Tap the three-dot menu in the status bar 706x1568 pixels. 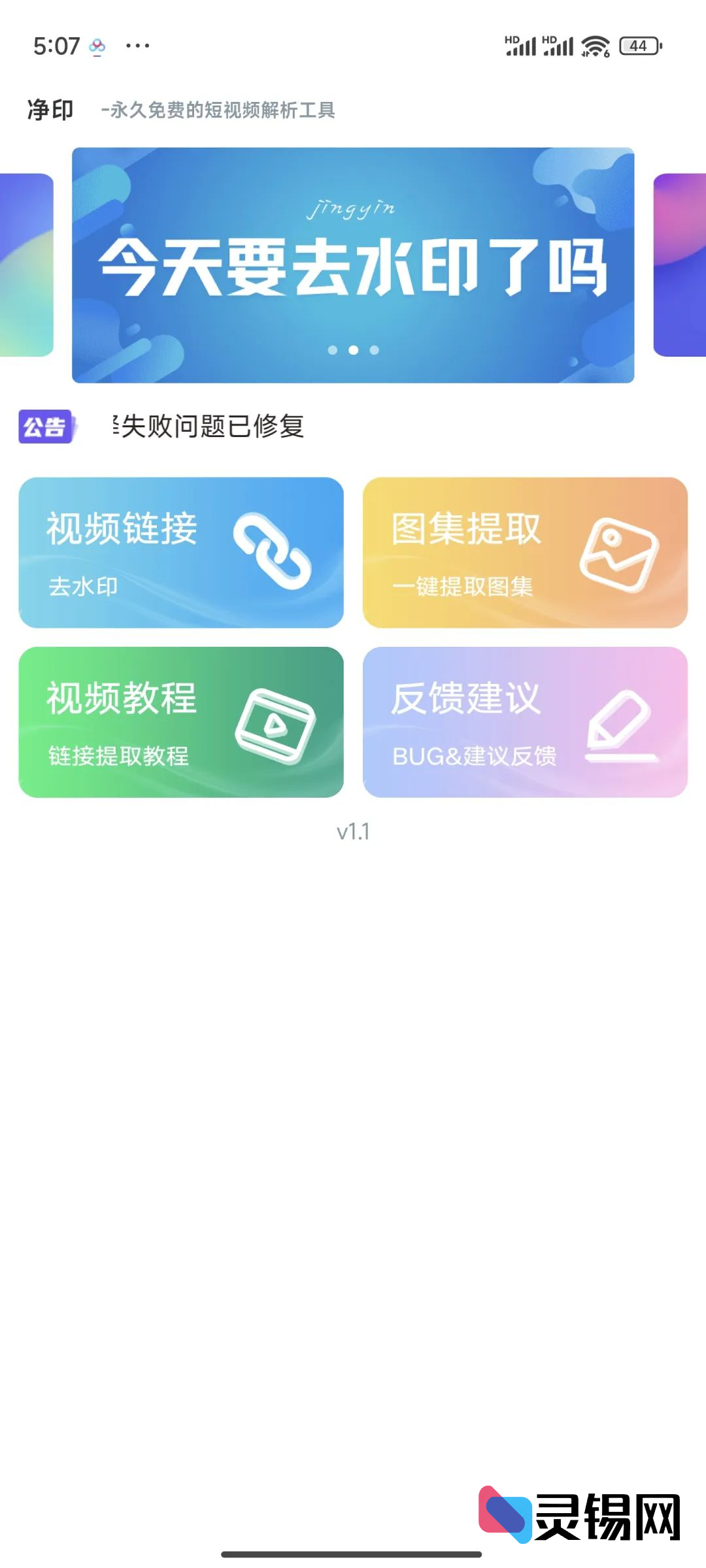click(x=135, y=46)
